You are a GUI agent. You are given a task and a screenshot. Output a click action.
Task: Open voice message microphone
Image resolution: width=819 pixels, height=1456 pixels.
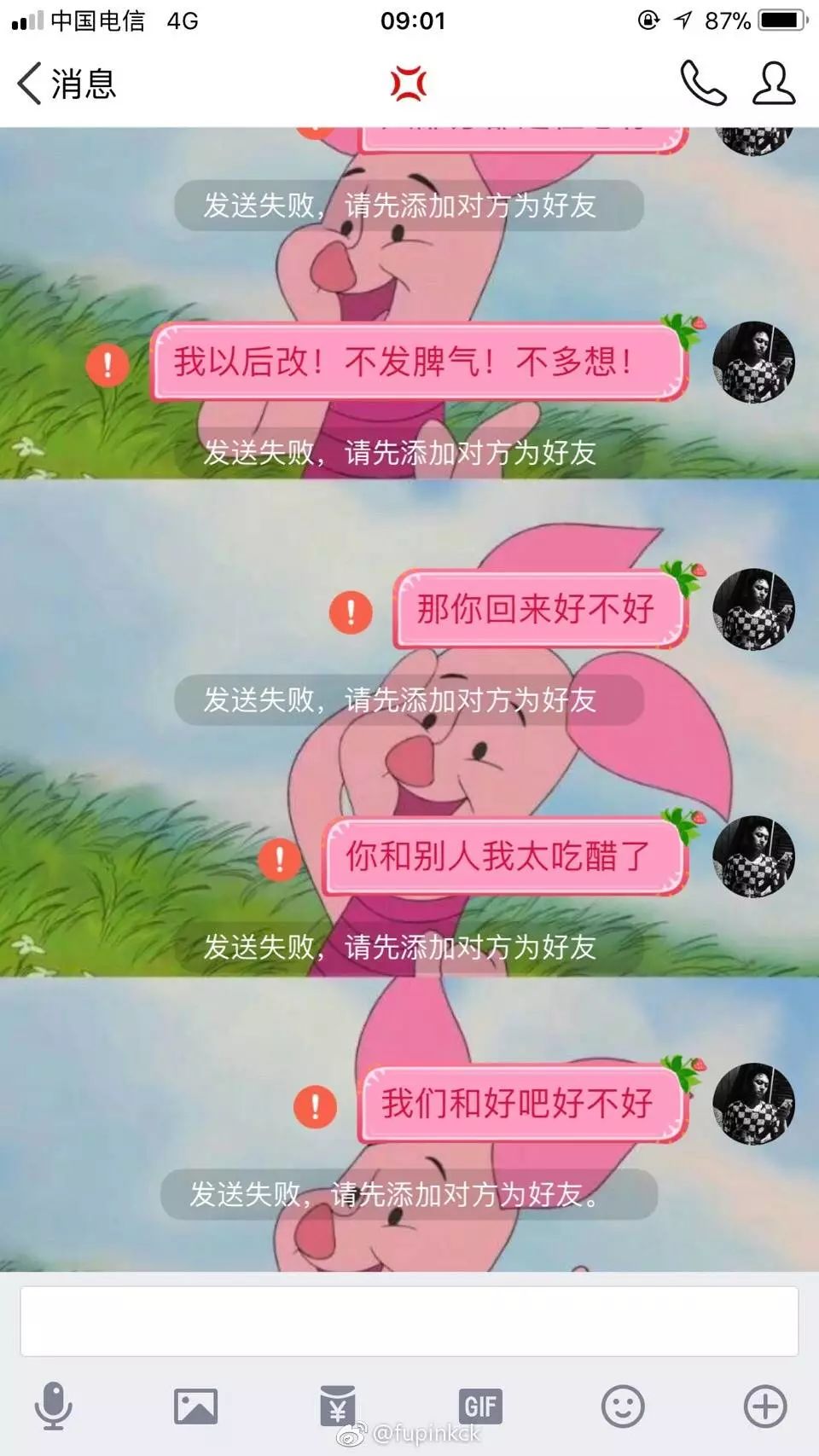coord(53,1406)
